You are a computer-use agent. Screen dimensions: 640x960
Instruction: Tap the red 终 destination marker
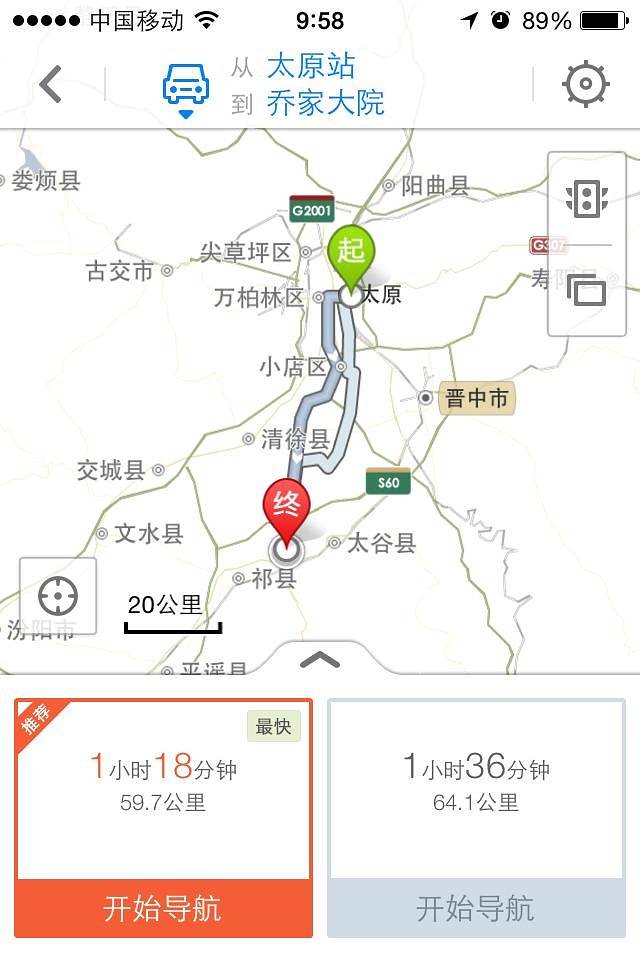point(286,510)
